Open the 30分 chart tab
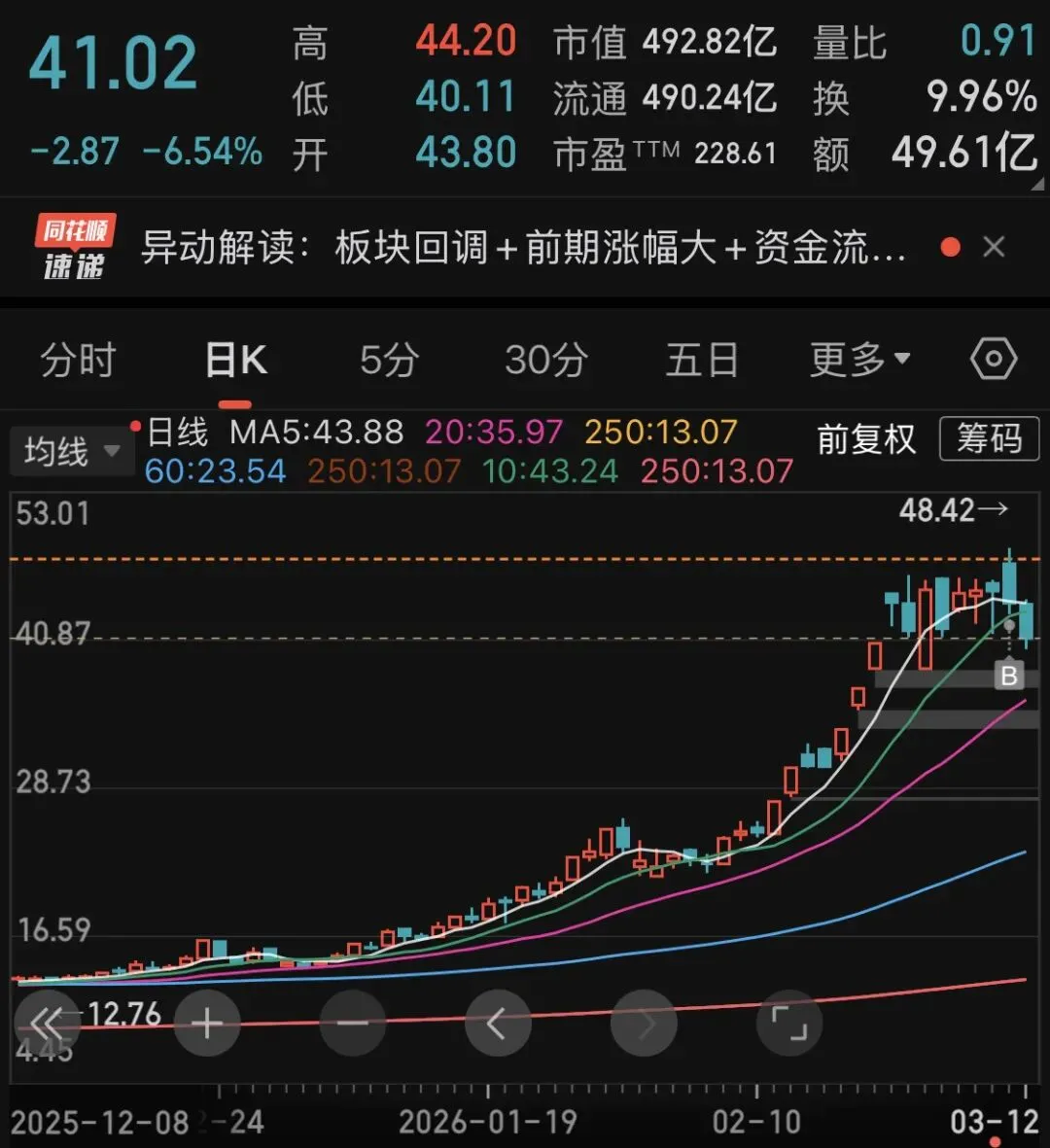The height and width of the screenshot is (1148, 1050). 546,361
